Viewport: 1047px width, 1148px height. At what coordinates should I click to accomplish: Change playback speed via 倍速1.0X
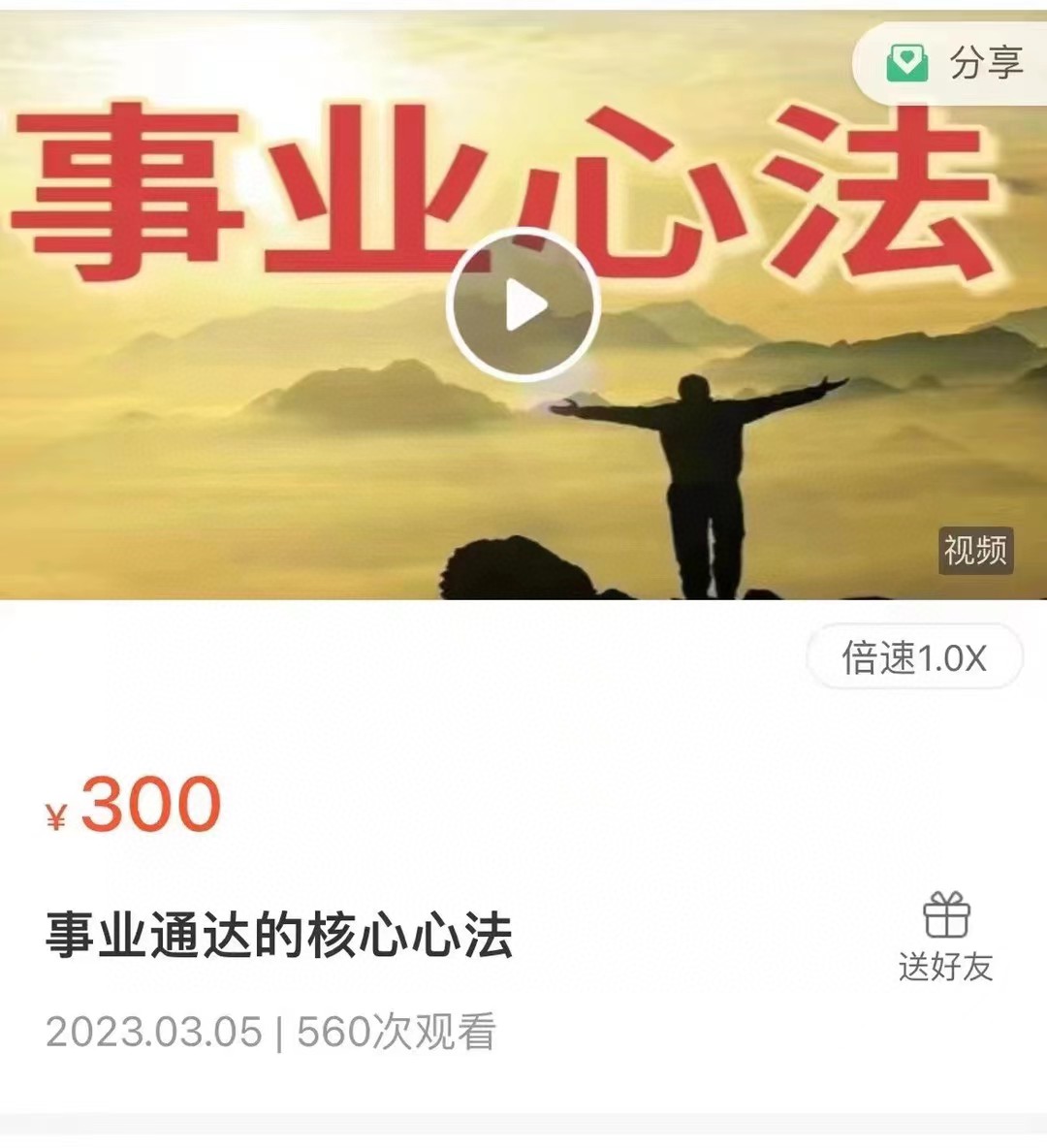click(x=913, y=658)
